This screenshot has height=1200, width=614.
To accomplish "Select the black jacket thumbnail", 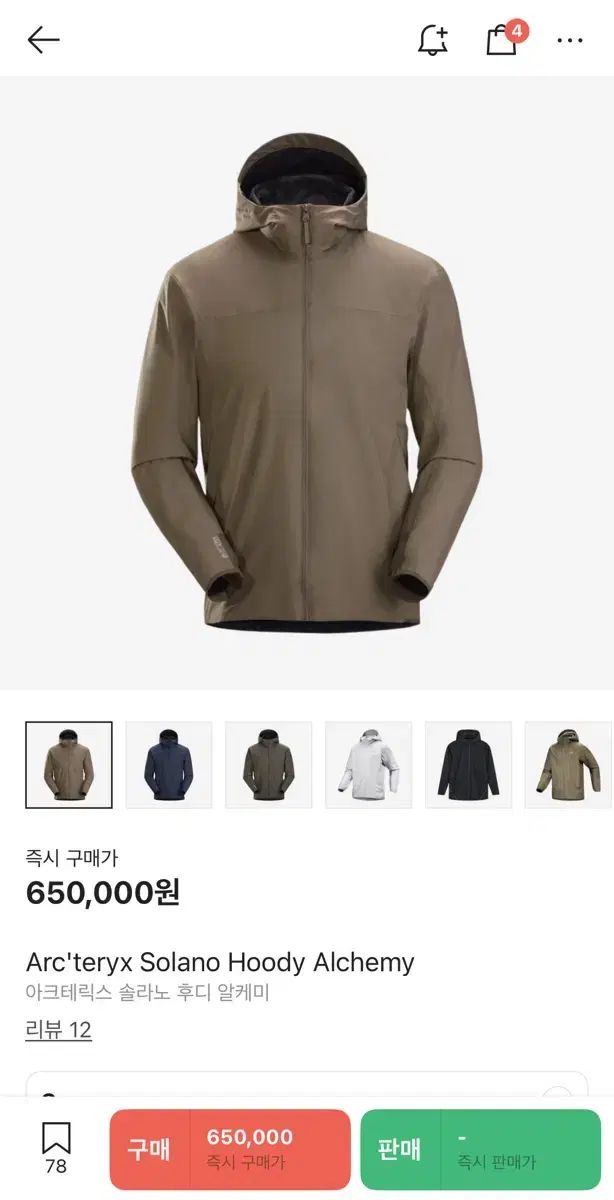I will click(x=469, y=765).
